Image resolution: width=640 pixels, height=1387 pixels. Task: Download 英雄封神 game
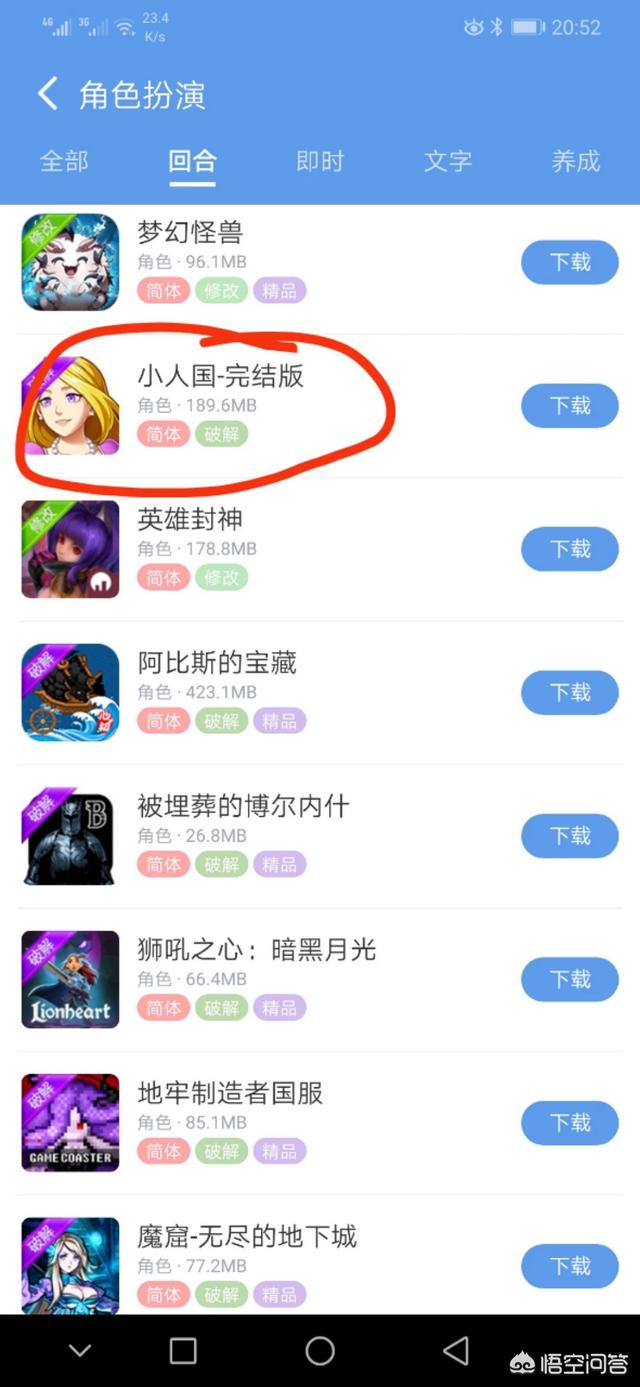570,549
